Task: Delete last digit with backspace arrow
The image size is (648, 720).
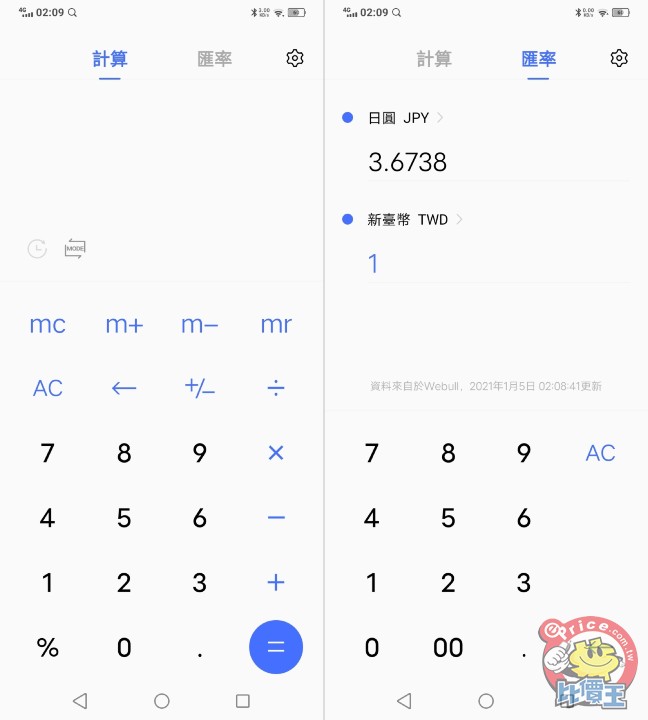Action: click(x=124, y=388)
